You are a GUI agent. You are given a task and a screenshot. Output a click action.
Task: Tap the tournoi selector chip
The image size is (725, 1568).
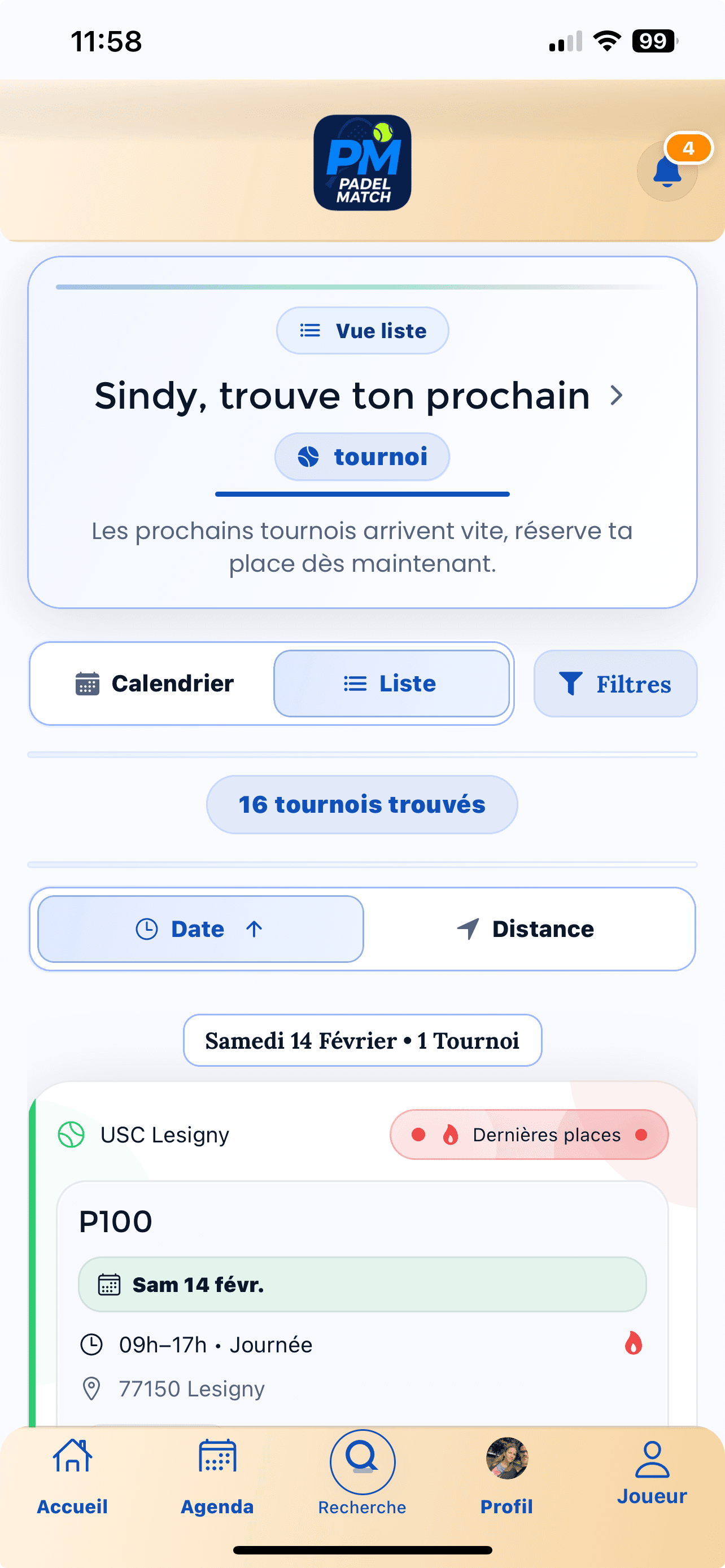363,457
